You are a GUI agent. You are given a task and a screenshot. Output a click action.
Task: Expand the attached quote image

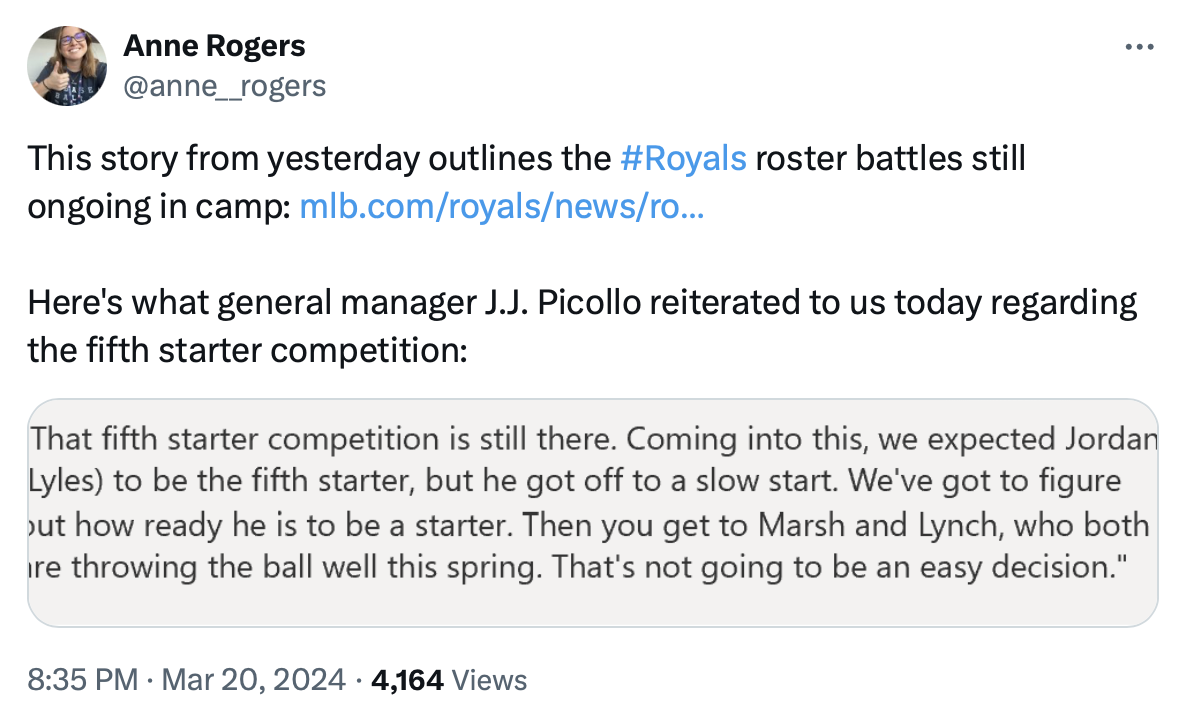click(592, 512)
